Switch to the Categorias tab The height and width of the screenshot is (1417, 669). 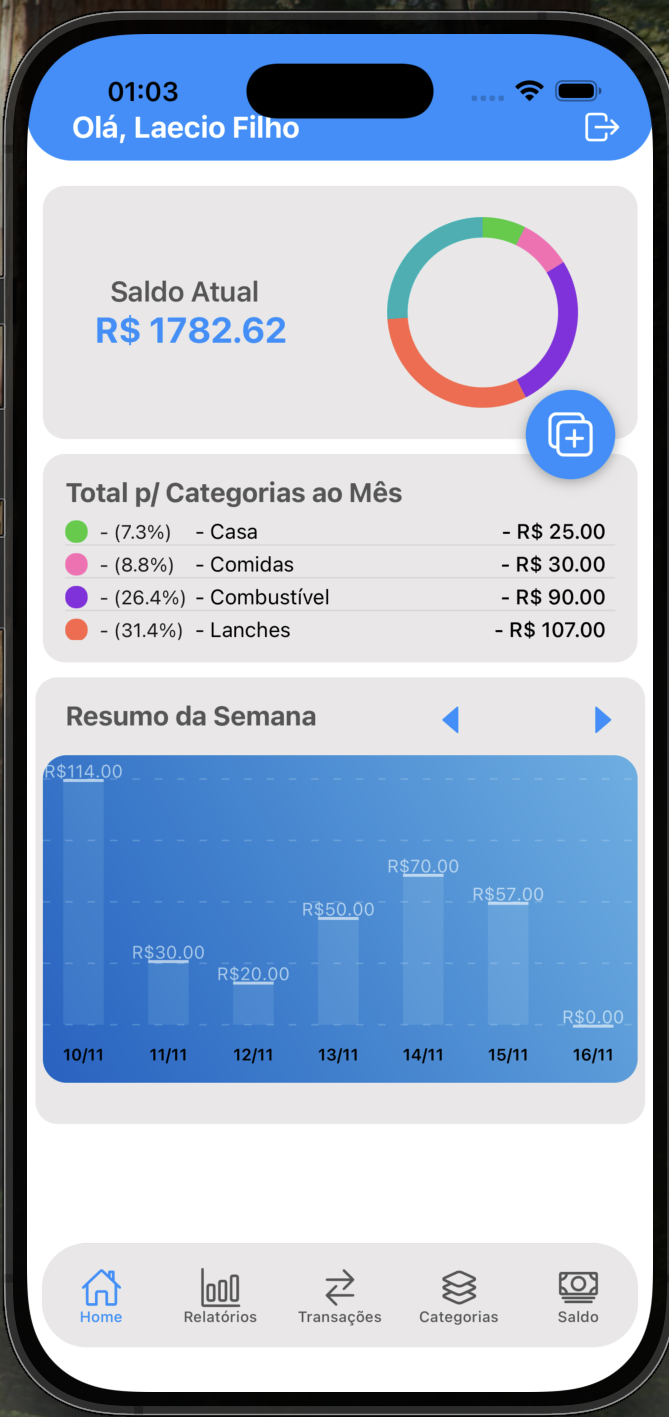coord(459,1296)
